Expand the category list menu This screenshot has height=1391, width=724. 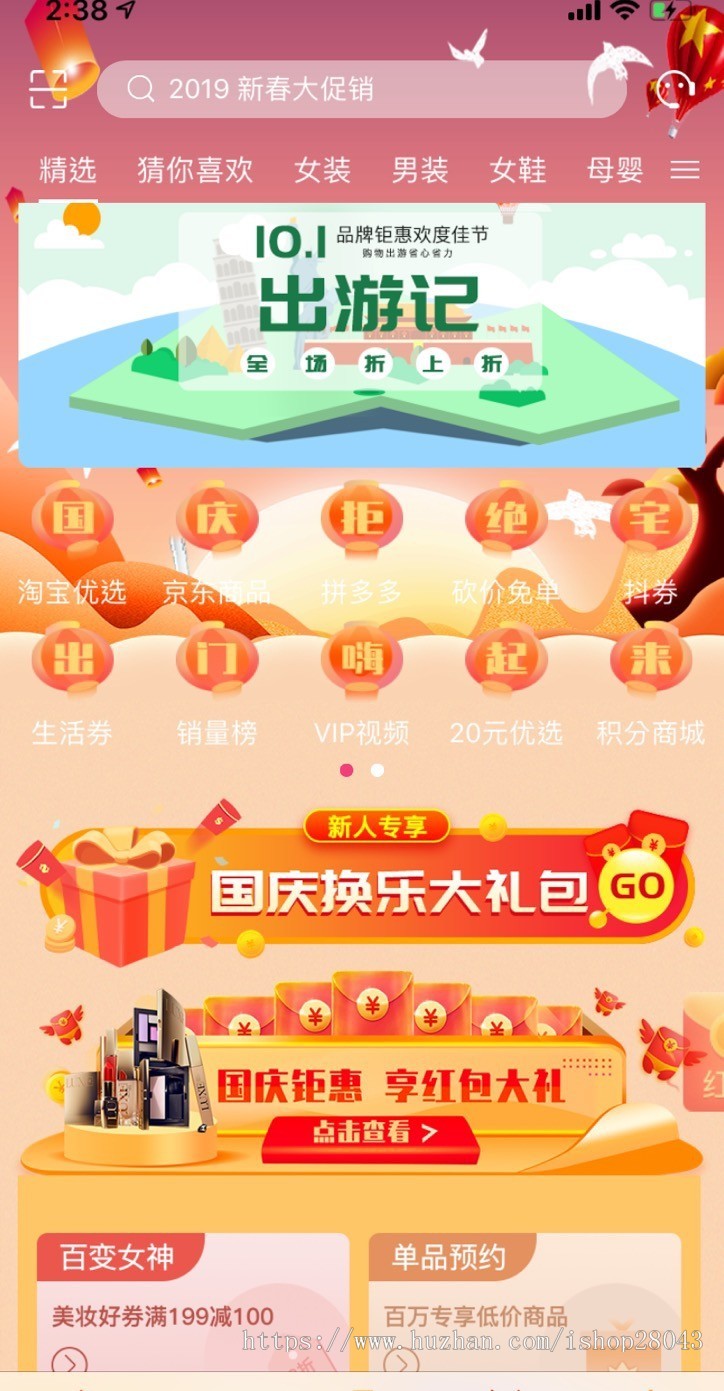[685, 170]
